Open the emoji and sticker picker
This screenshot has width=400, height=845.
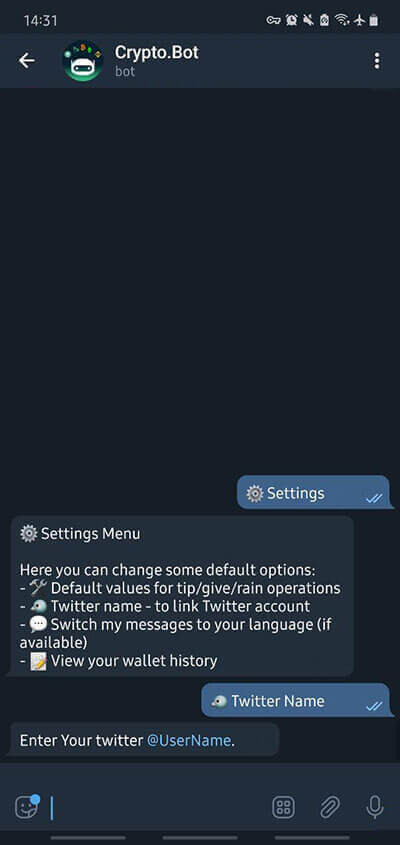(x=26, y=807)
